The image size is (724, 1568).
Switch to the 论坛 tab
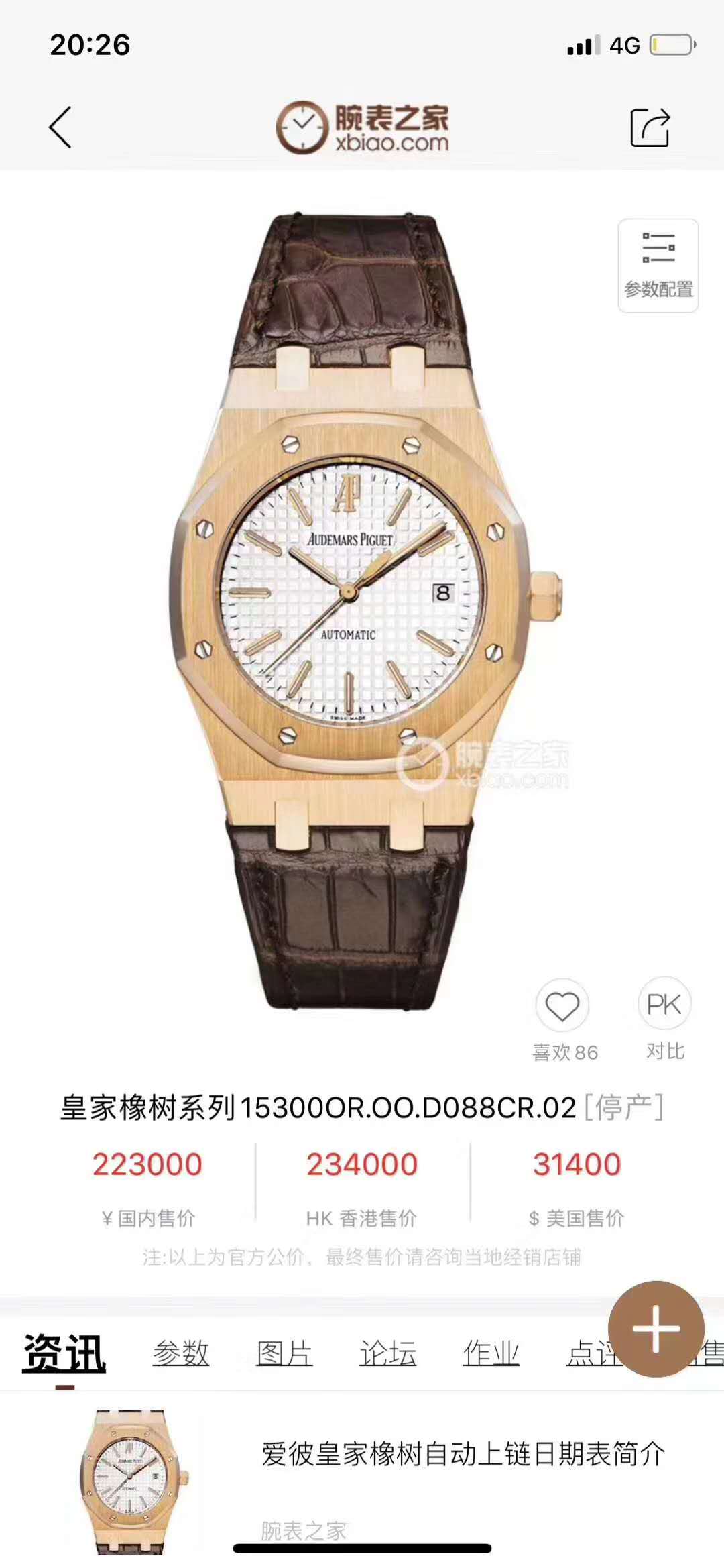(387, 1353)
